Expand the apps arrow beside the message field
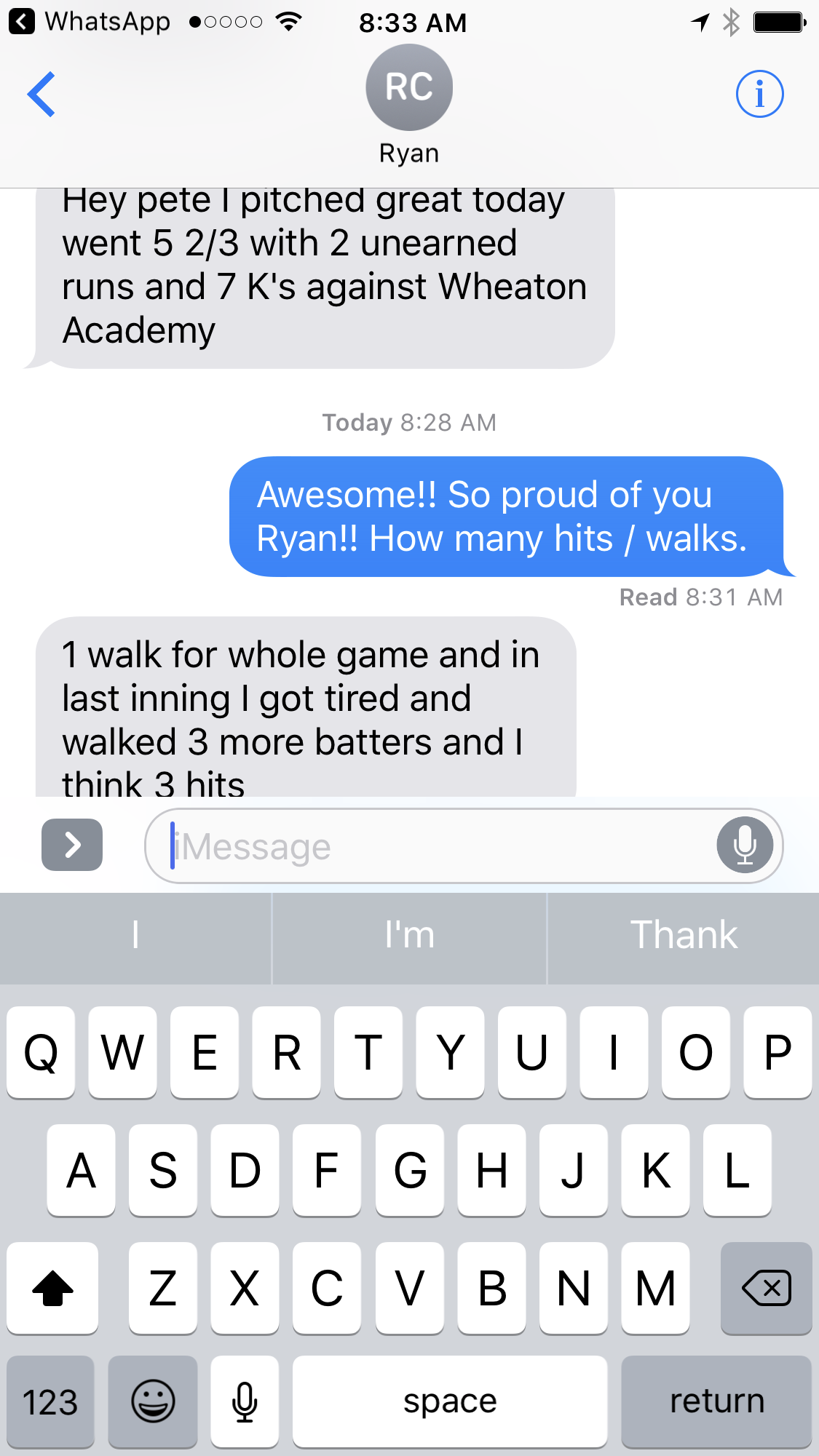Screen dimensions: 819x1456 [x=72, y=845]
